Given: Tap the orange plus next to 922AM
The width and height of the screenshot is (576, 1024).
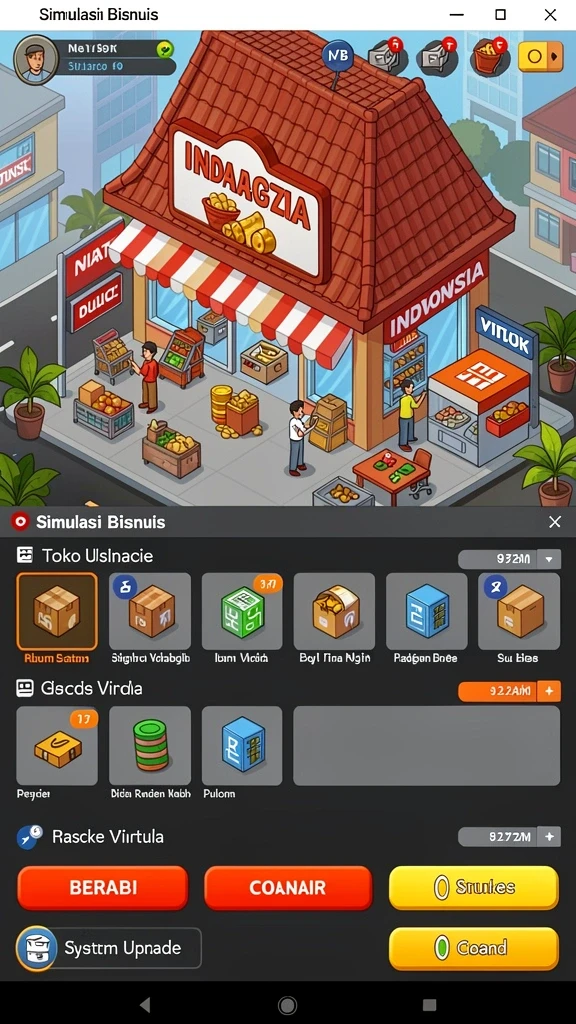Looking at the screenshot, I should coord(549,691).
